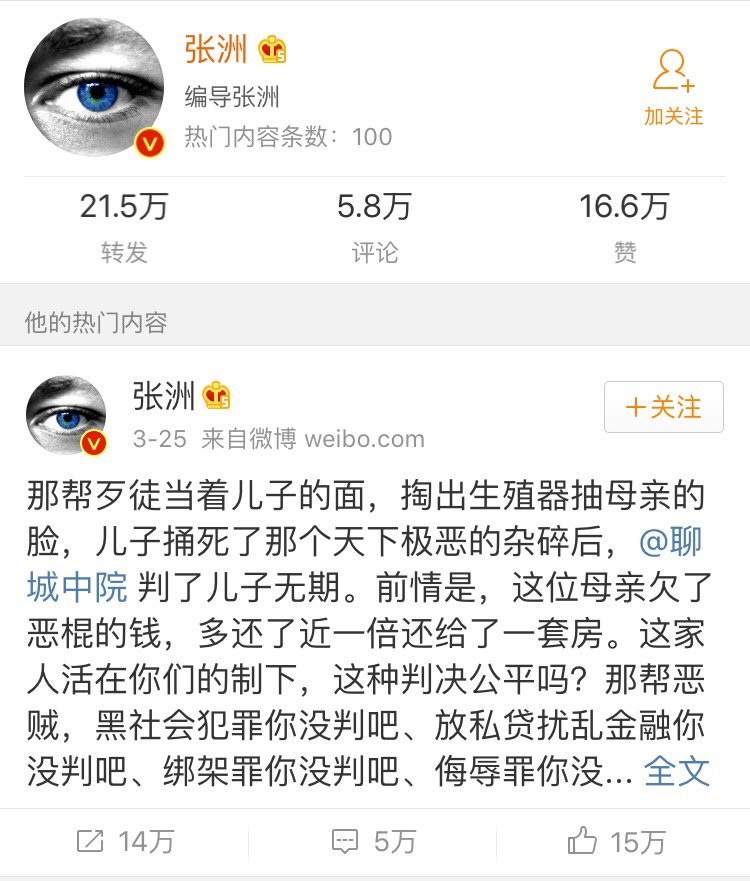The width and height of the screenshot is (750, 881).
Task: Click the V badge on the post avatar
Action: click(x=94, y=440)
